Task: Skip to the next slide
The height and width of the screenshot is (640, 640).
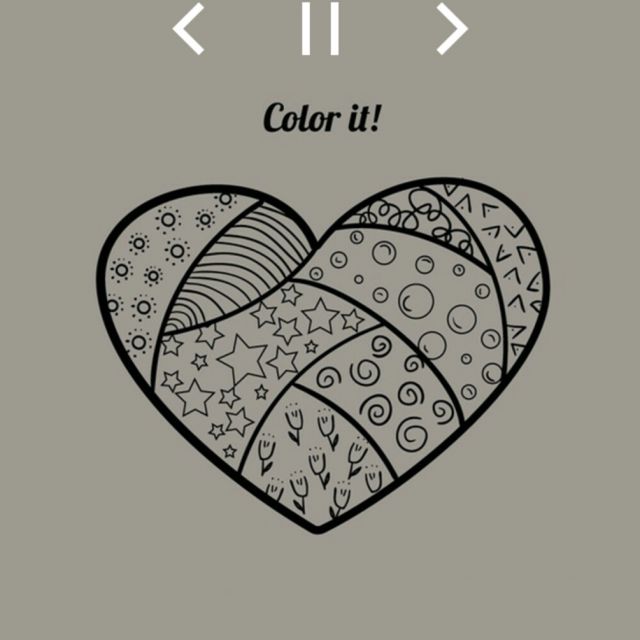Action: point(452,30)
